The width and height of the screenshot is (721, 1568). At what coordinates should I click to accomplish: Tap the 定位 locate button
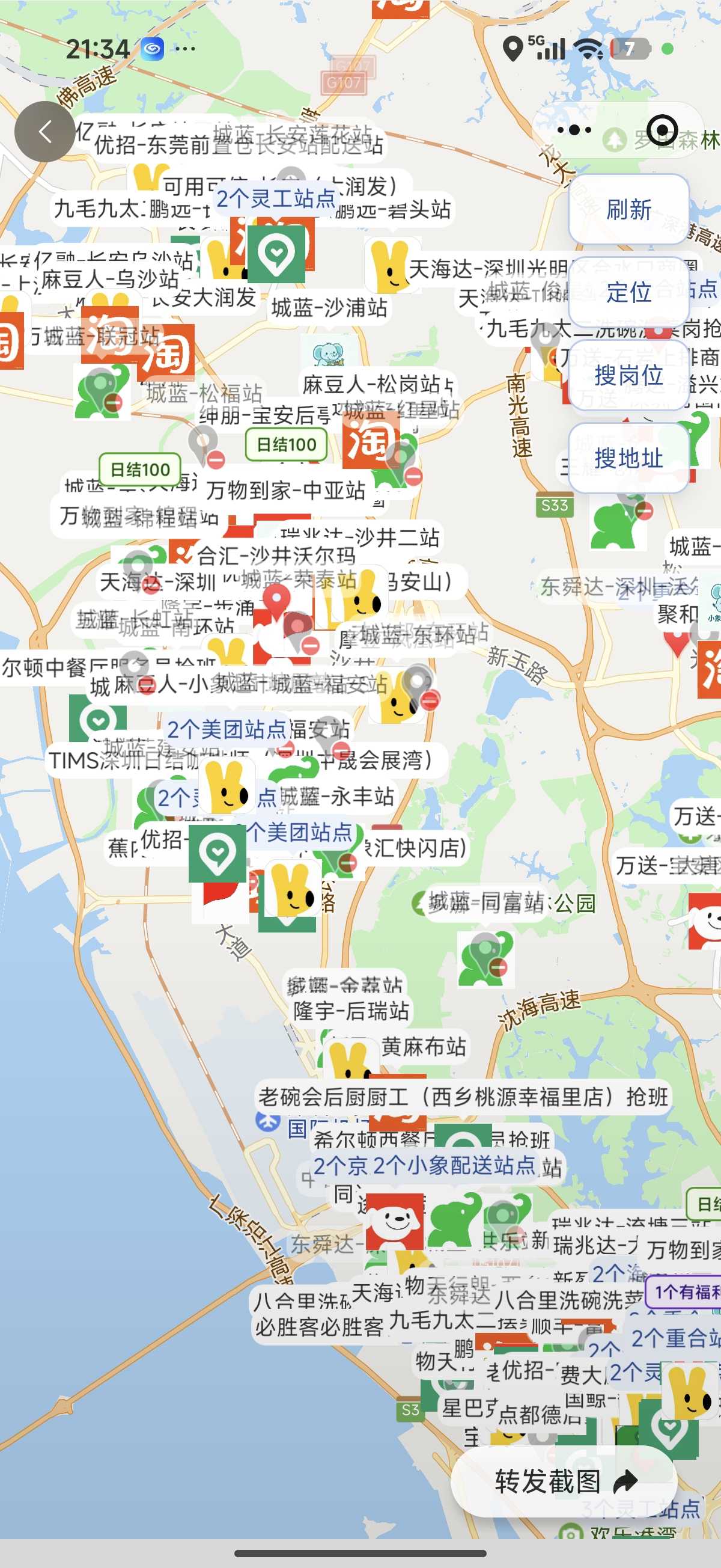(x=628, y=292)
